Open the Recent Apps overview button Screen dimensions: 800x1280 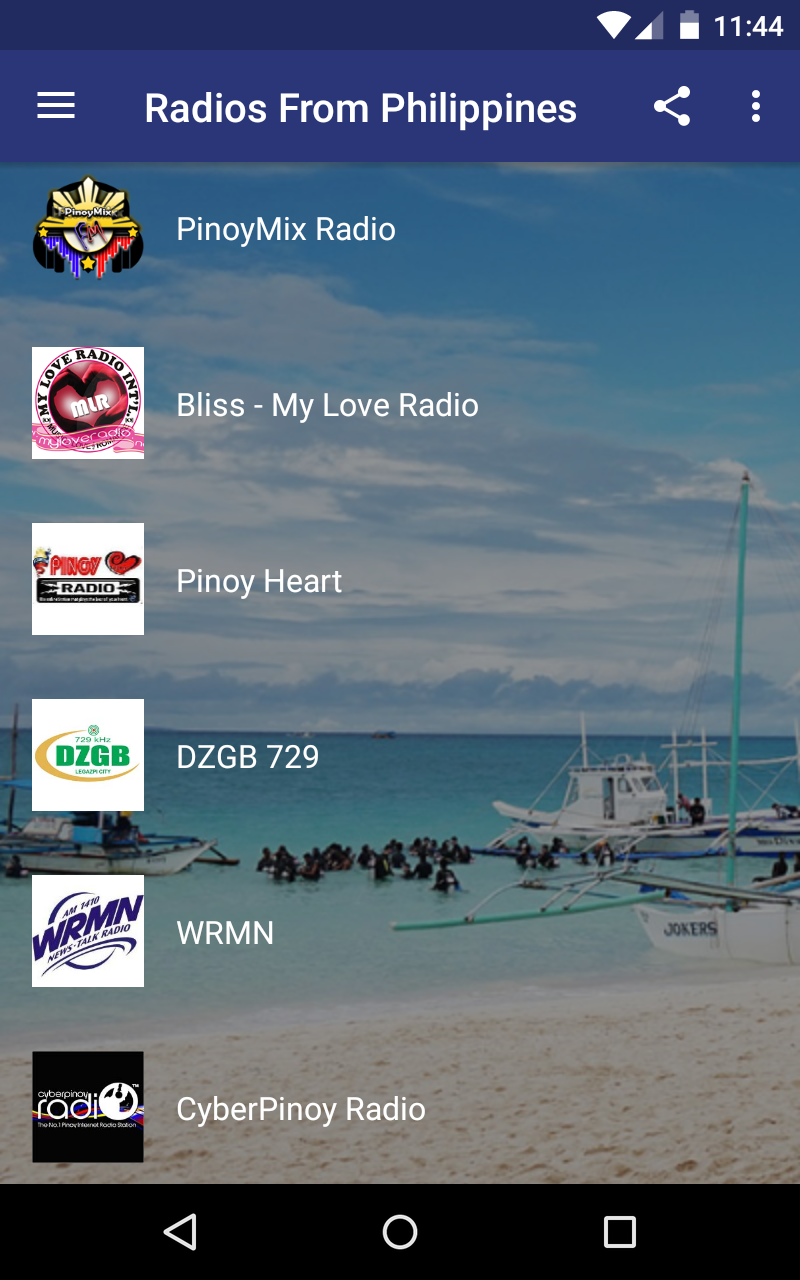[x=619, y=1232]
